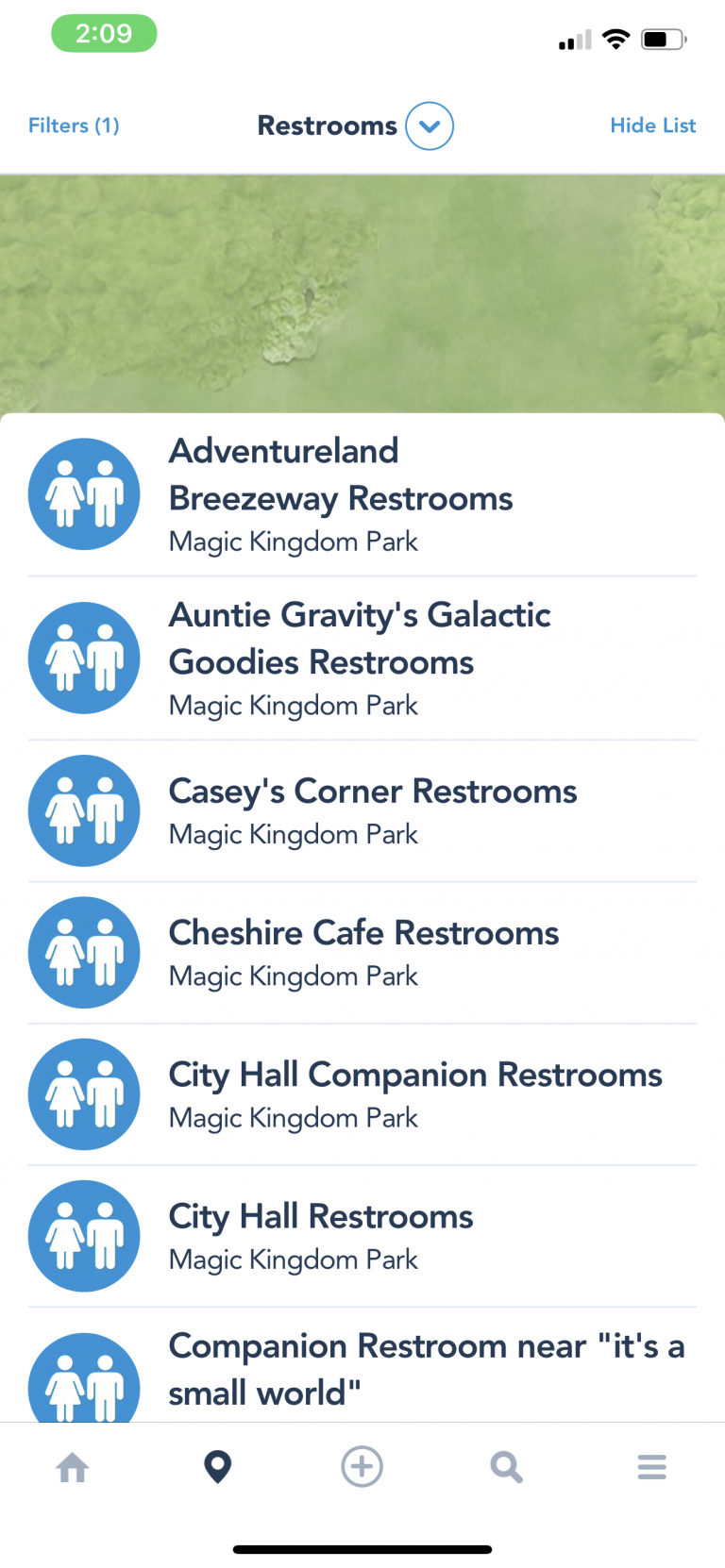The width and height of the screenshot is (725, 1568).
Task: Tap the restroom icon beside Casey's Corner Restrooms
Action: coord(84,811)
